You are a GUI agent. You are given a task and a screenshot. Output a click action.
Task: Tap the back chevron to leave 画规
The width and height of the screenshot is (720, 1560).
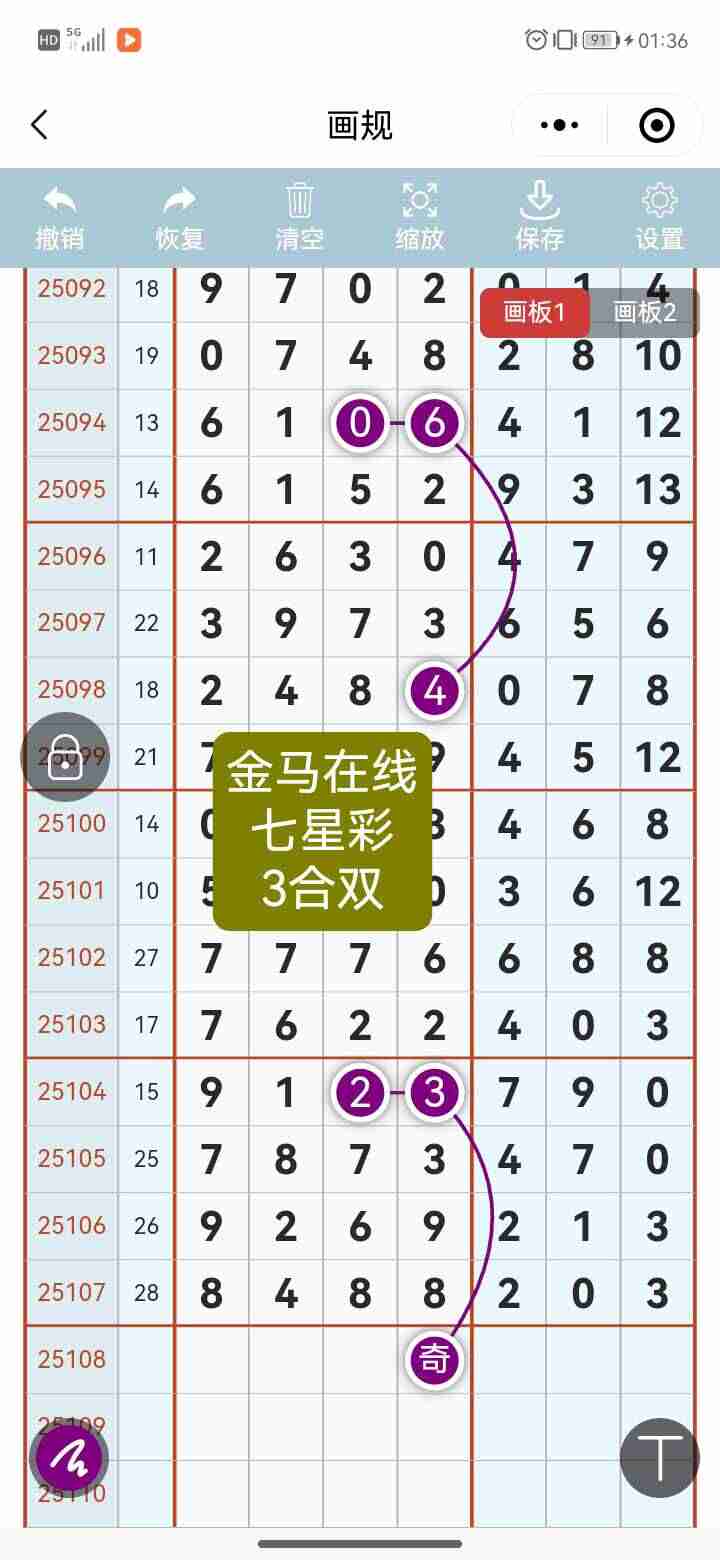coord(40,125)
